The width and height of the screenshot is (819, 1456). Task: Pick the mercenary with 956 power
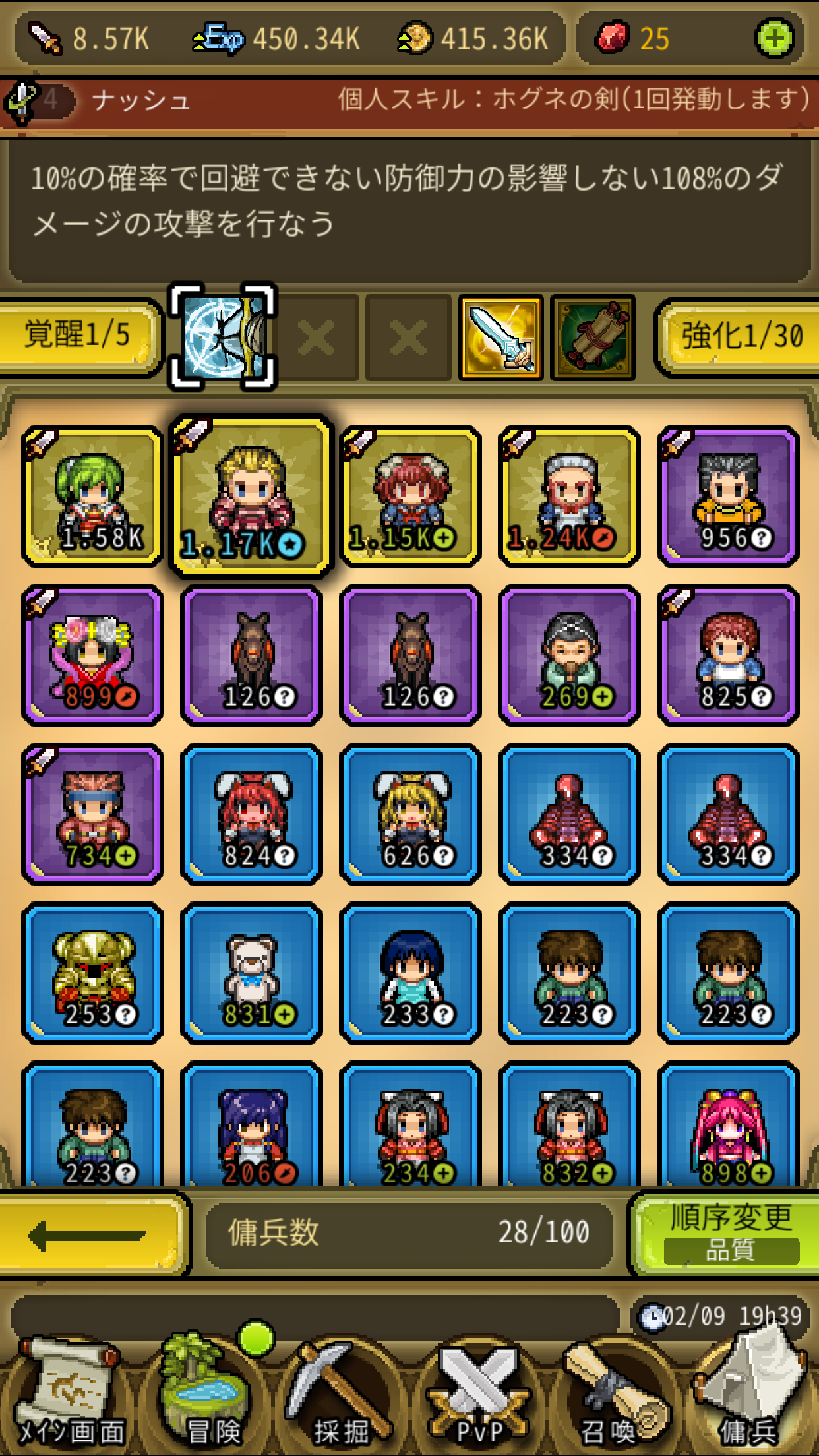click(x=728, y=496)
